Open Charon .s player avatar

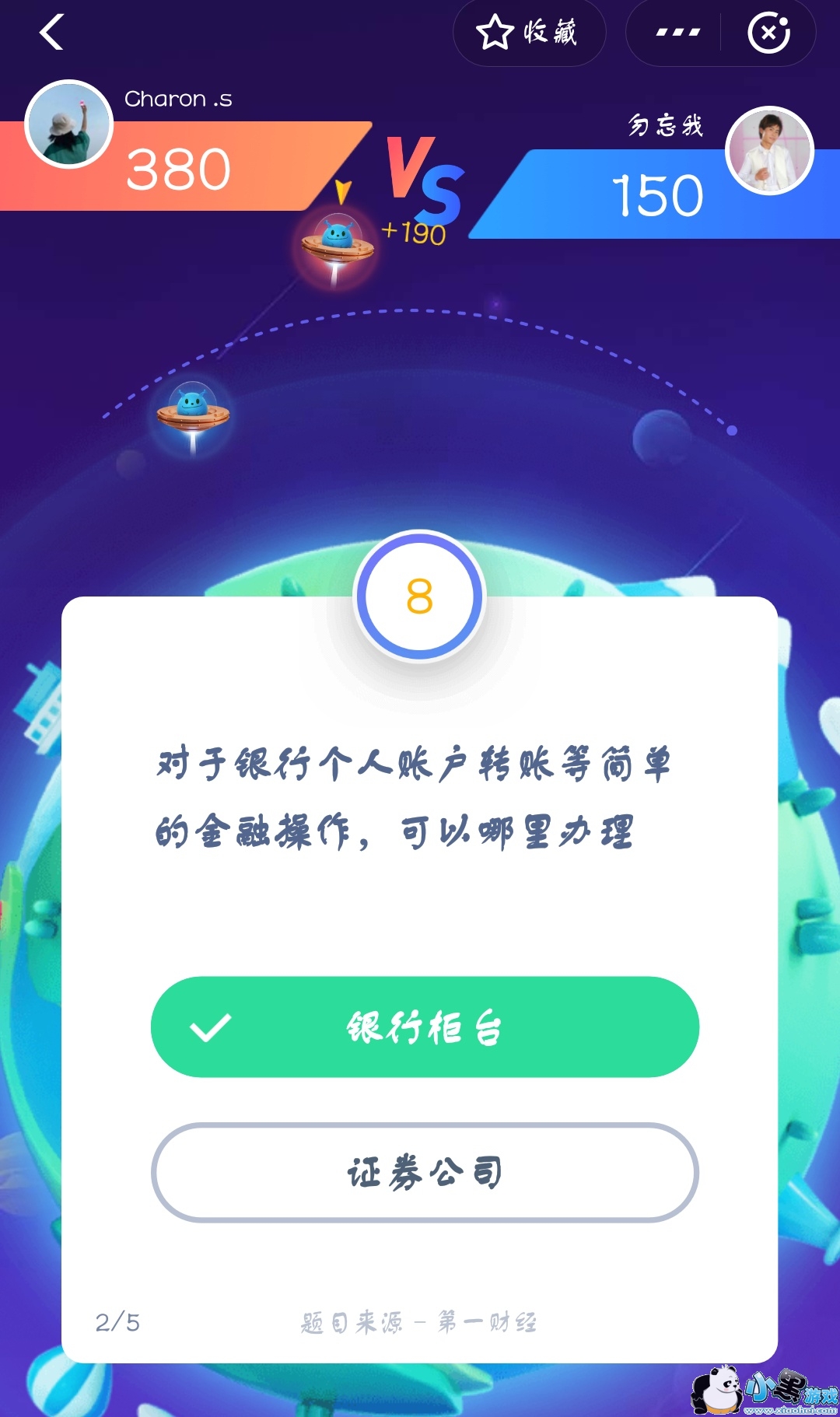(69, 124)
